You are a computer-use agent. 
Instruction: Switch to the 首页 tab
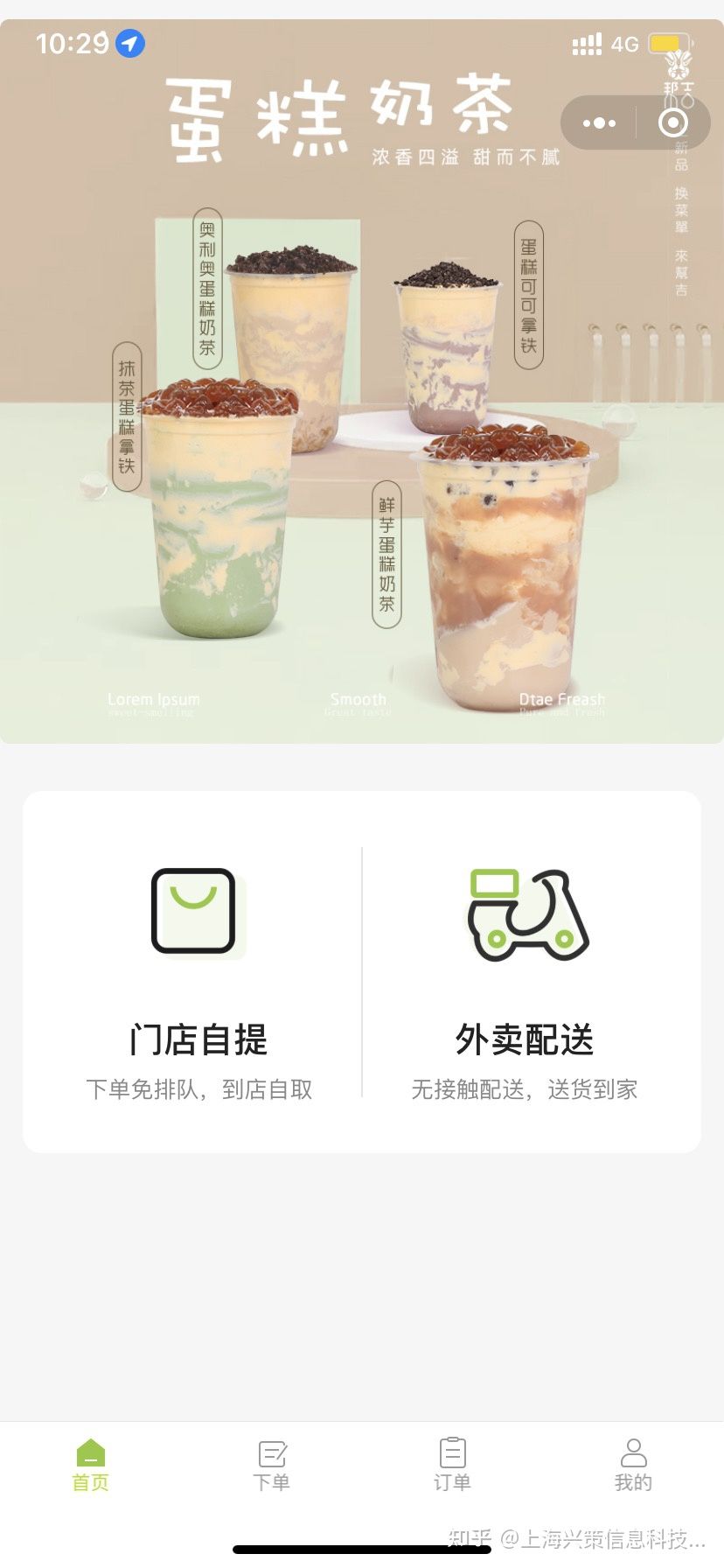[90, 1465]
